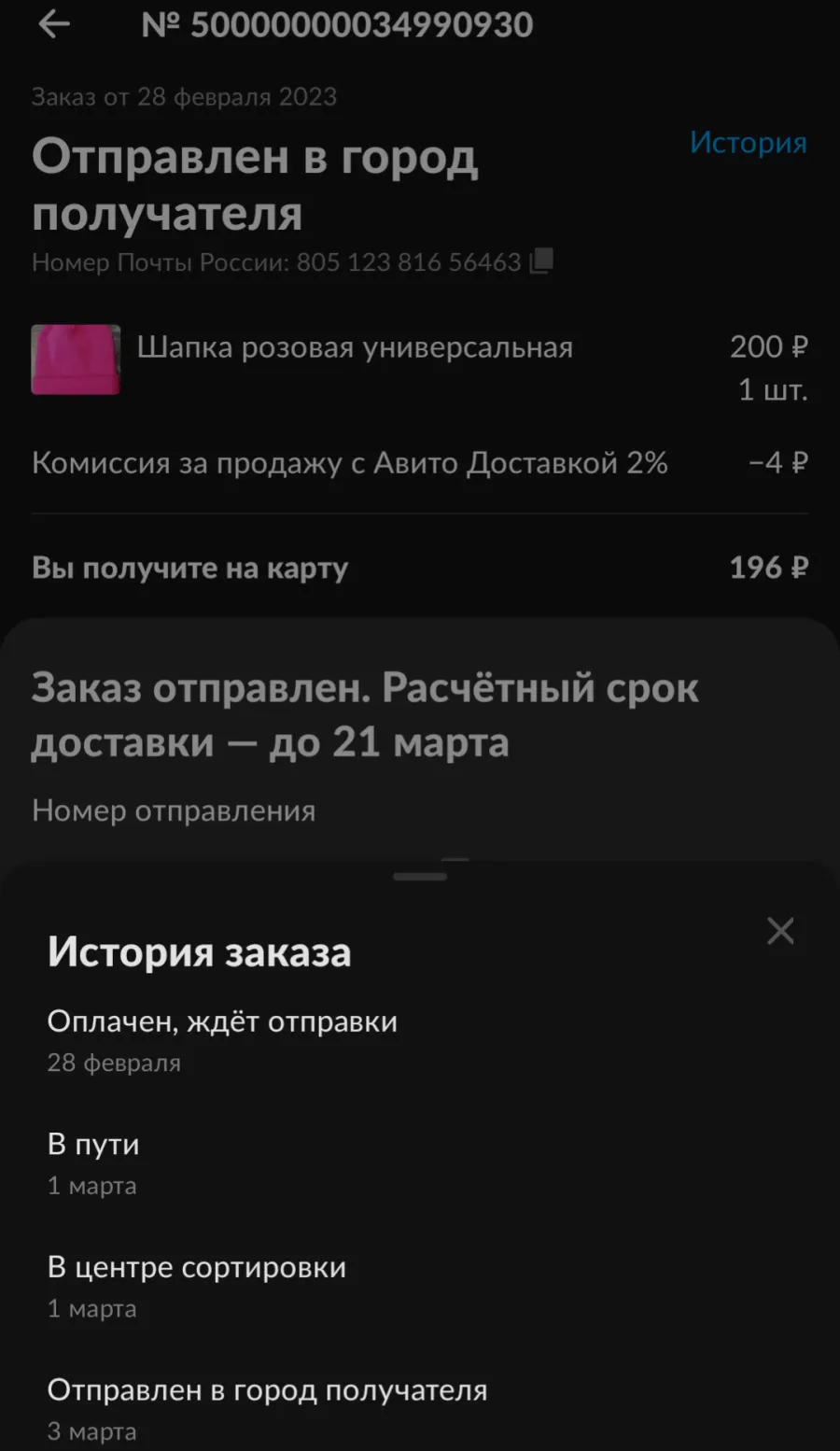Go back with the top arrow
The image size is (840, 1451).
54,25
